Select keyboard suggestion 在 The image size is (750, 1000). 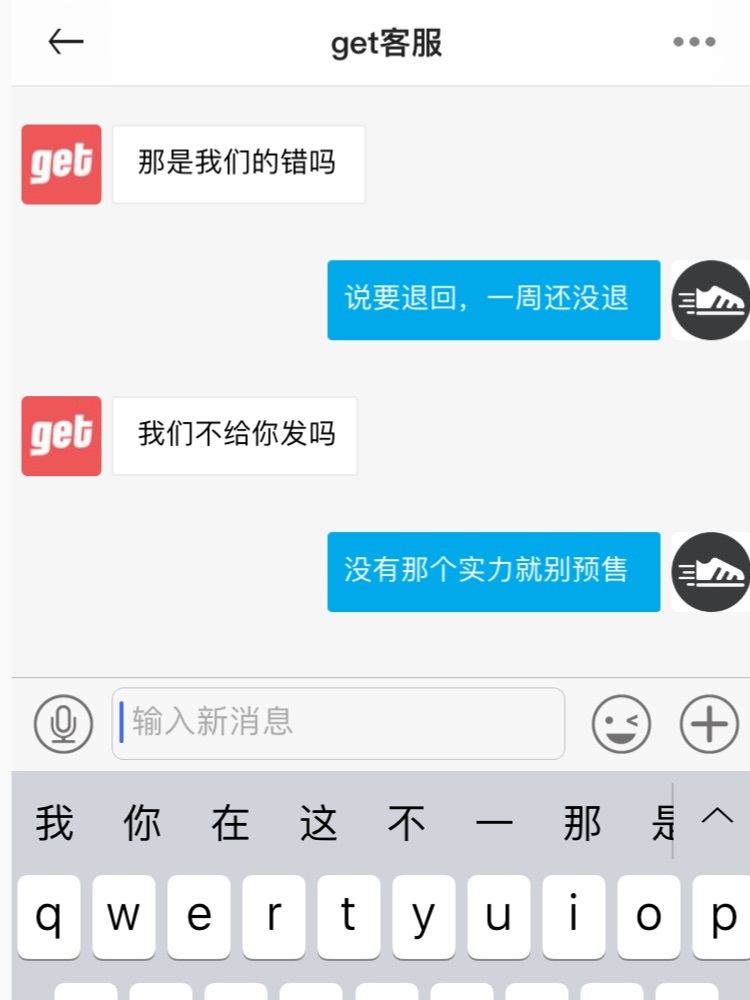tap(230, 824)
